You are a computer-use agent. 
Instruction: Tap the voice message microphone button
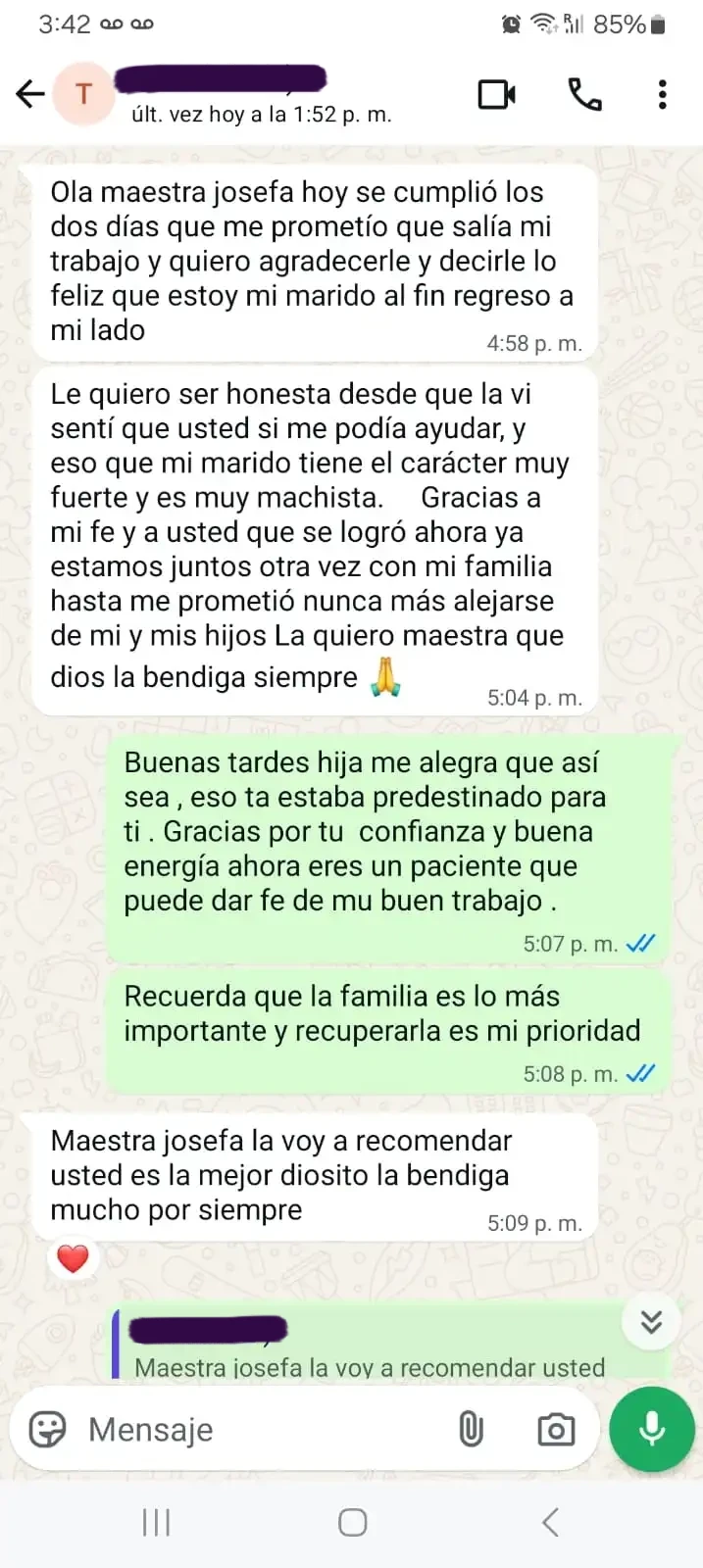pyautogui.click(x=651, y=1430)
